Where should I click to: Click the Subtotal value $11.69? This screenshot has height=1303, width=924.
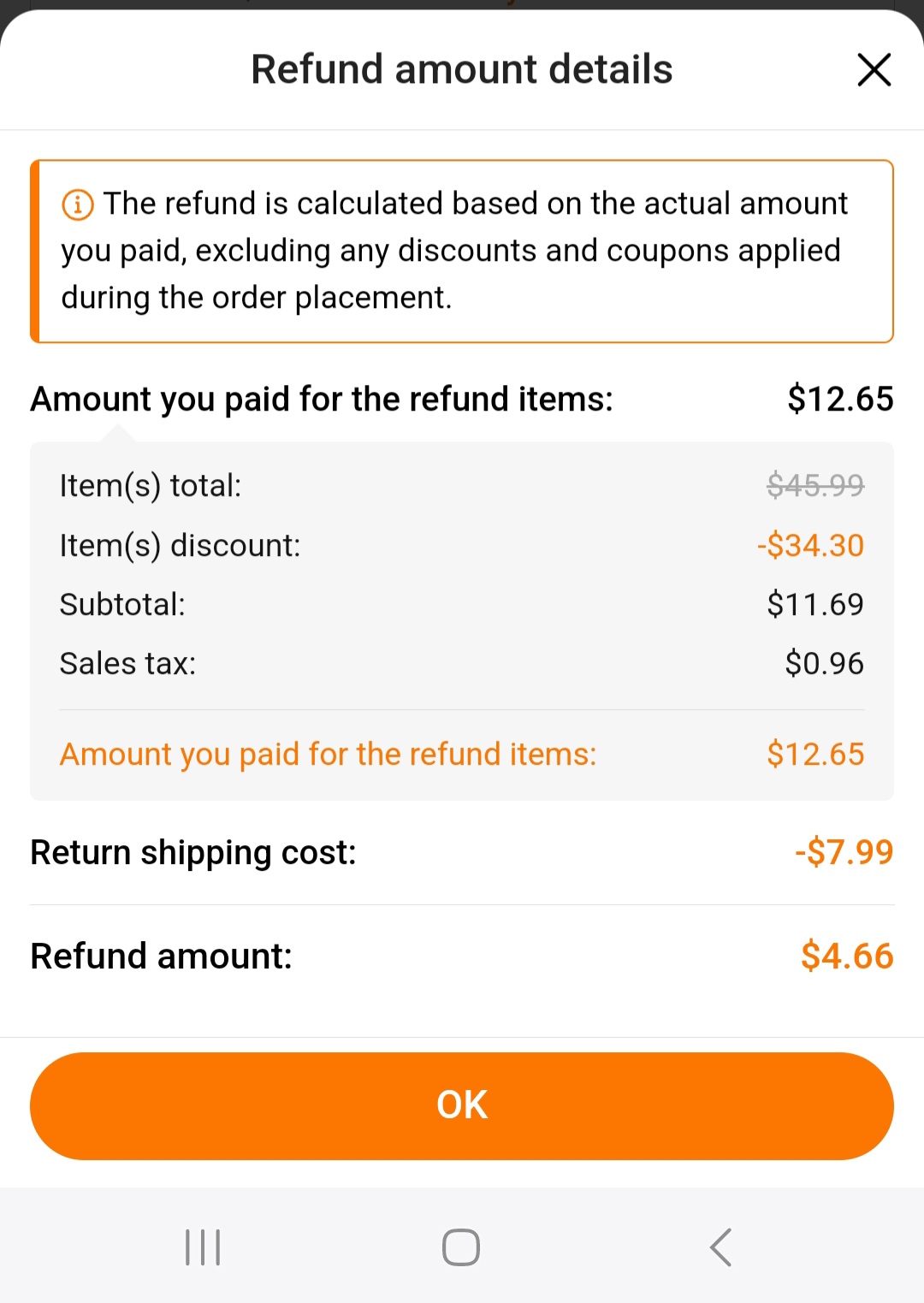tap(824, 604)
